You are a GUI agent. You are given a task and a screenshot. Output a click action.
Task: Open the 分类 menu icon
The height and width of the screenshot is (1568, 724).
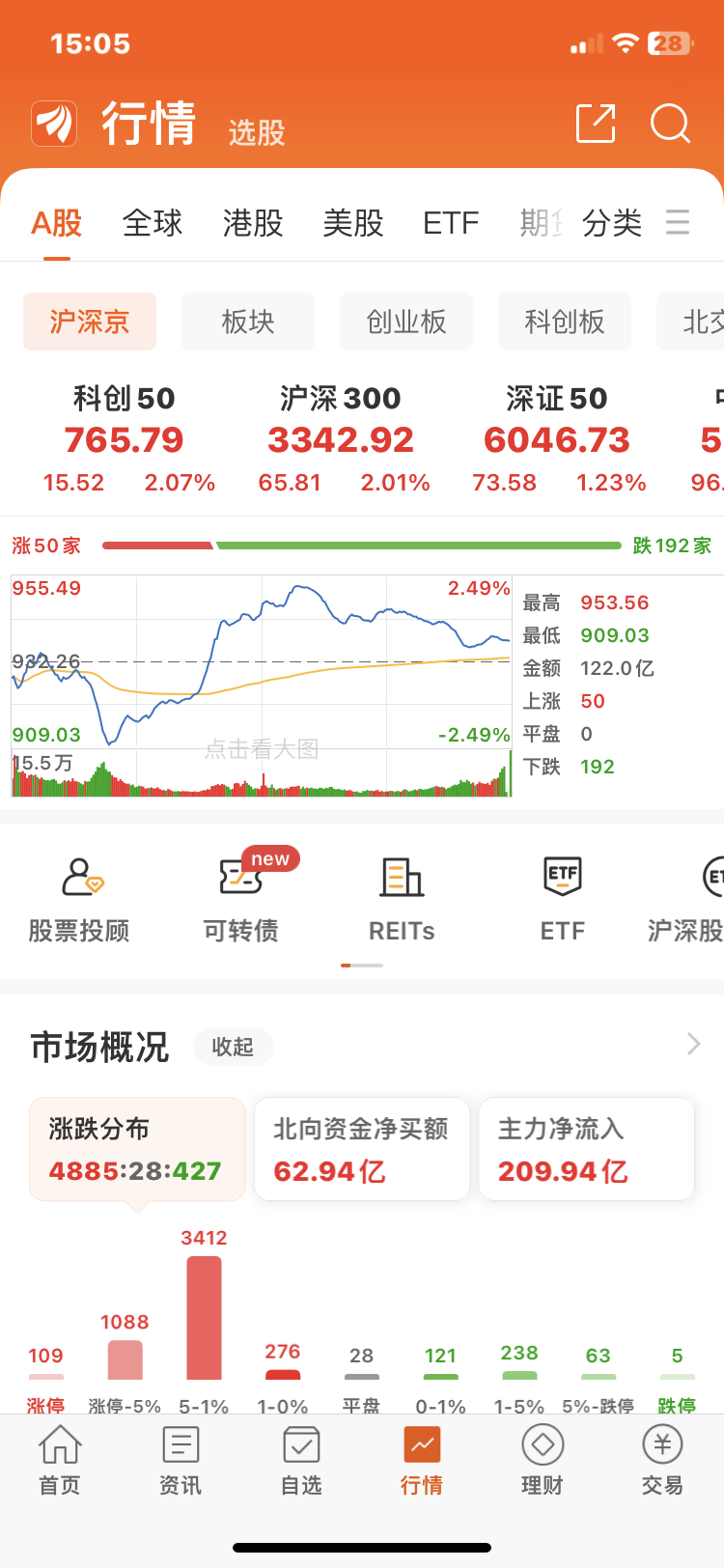678,223
